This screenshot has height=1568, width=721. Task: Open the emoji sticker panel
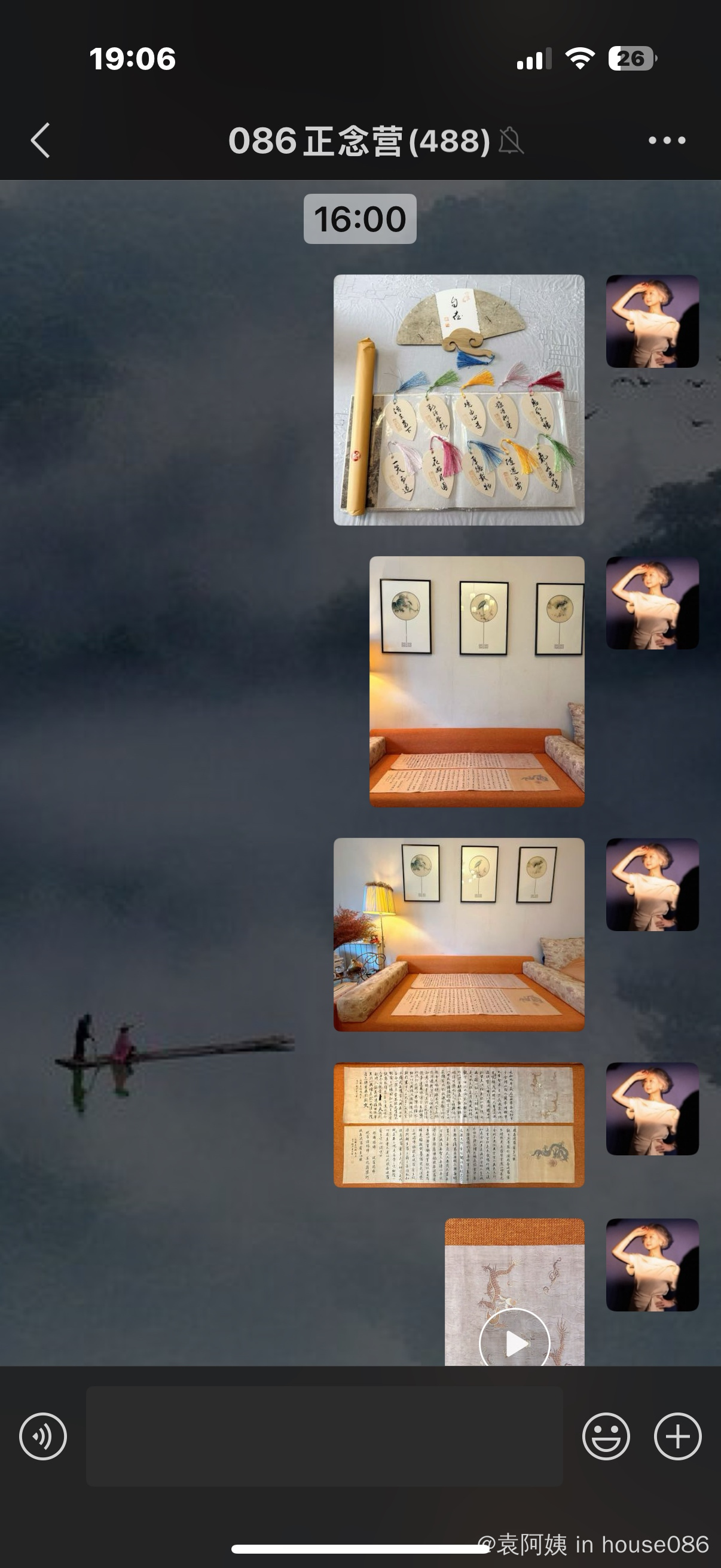(x=606, y=1436)
